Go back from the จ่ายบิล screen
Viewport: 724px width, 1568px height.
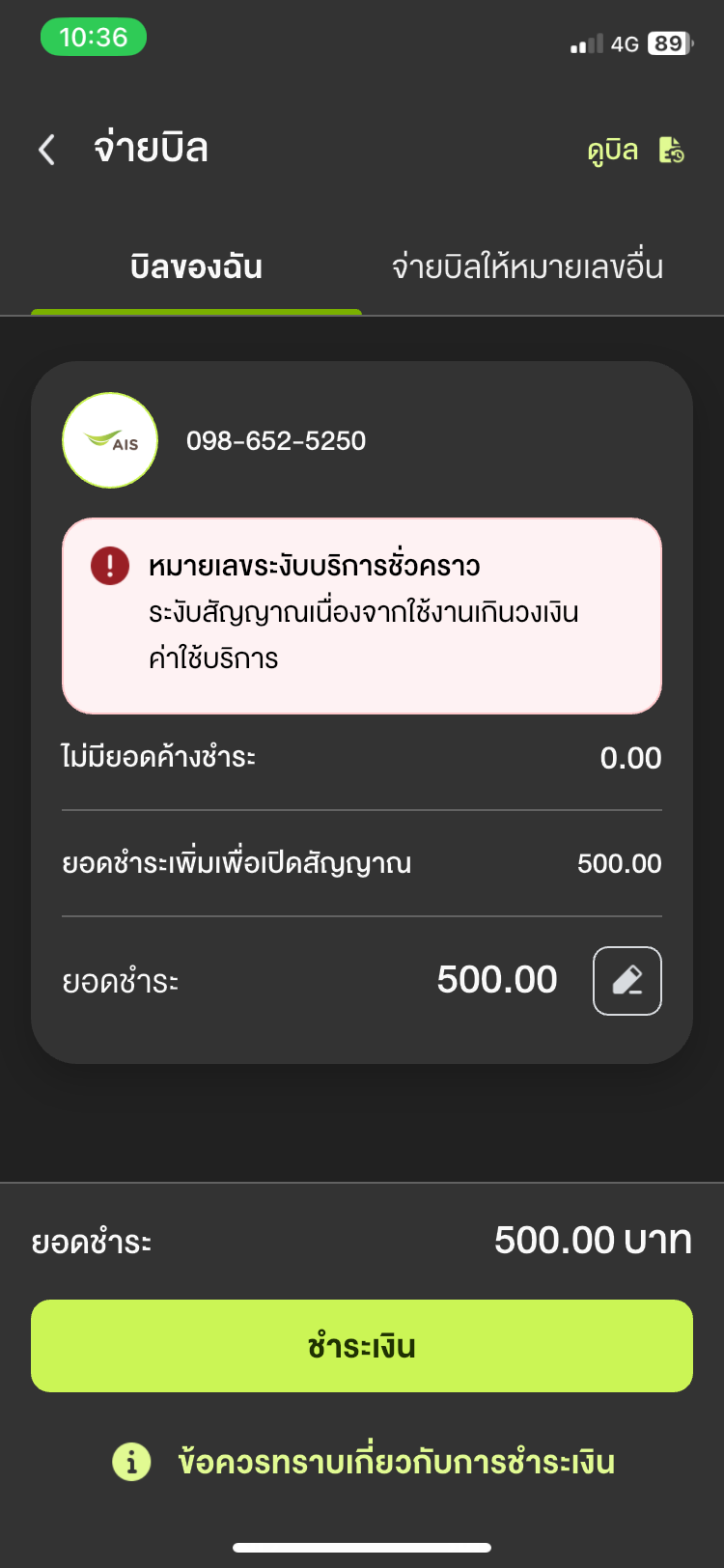click(46, 150)
